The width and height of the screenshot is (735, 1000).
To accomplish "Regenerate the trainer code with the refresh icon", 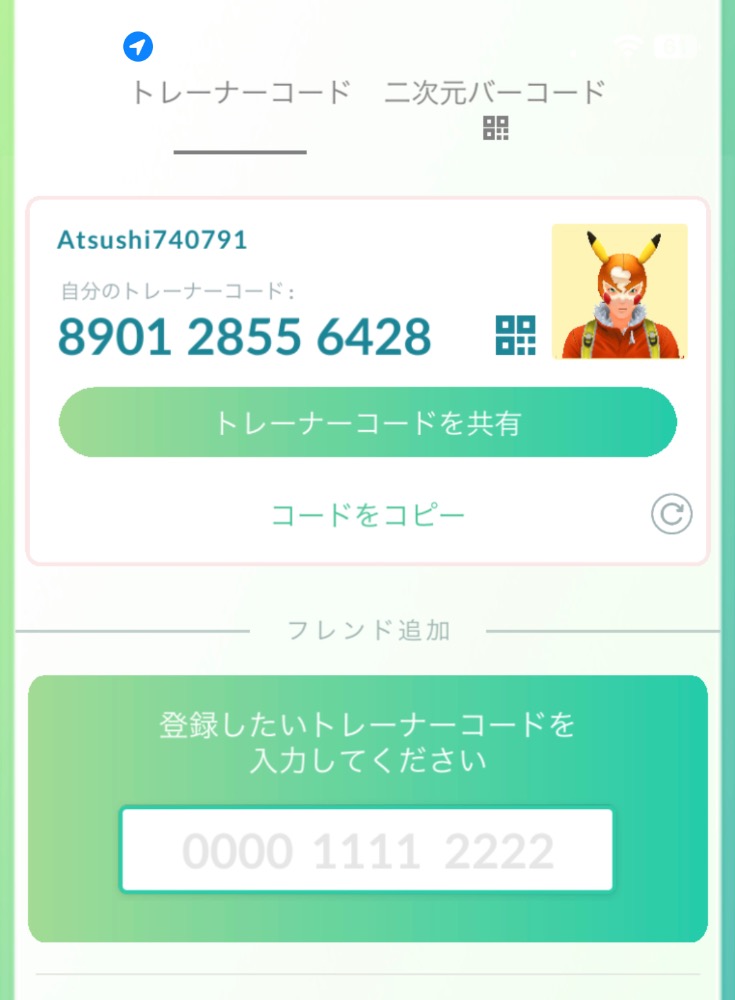I will pyautogui.click(x=671, y=515).
